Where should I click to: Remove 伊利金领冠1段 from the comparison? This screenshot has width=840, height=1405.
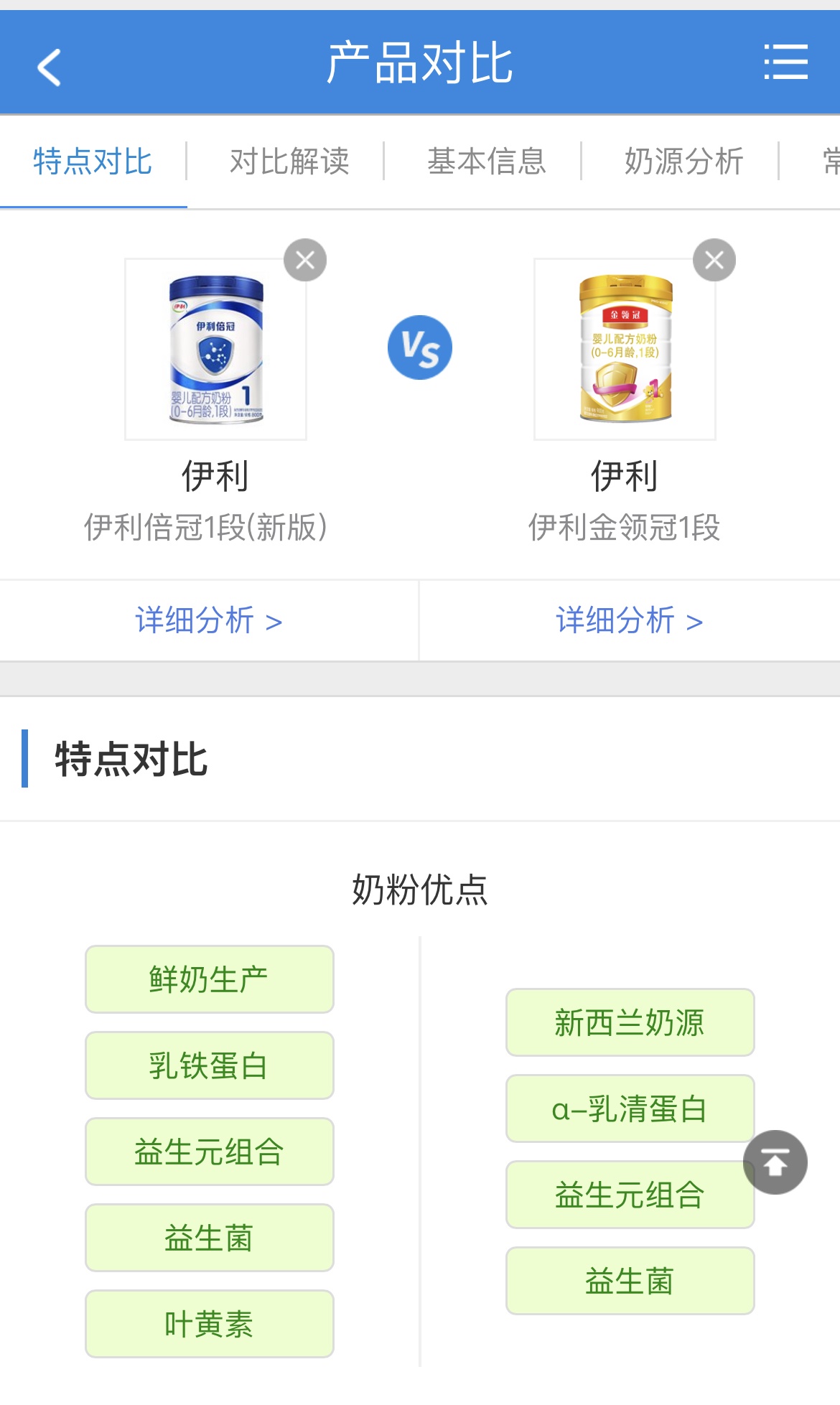coord(714,260)
